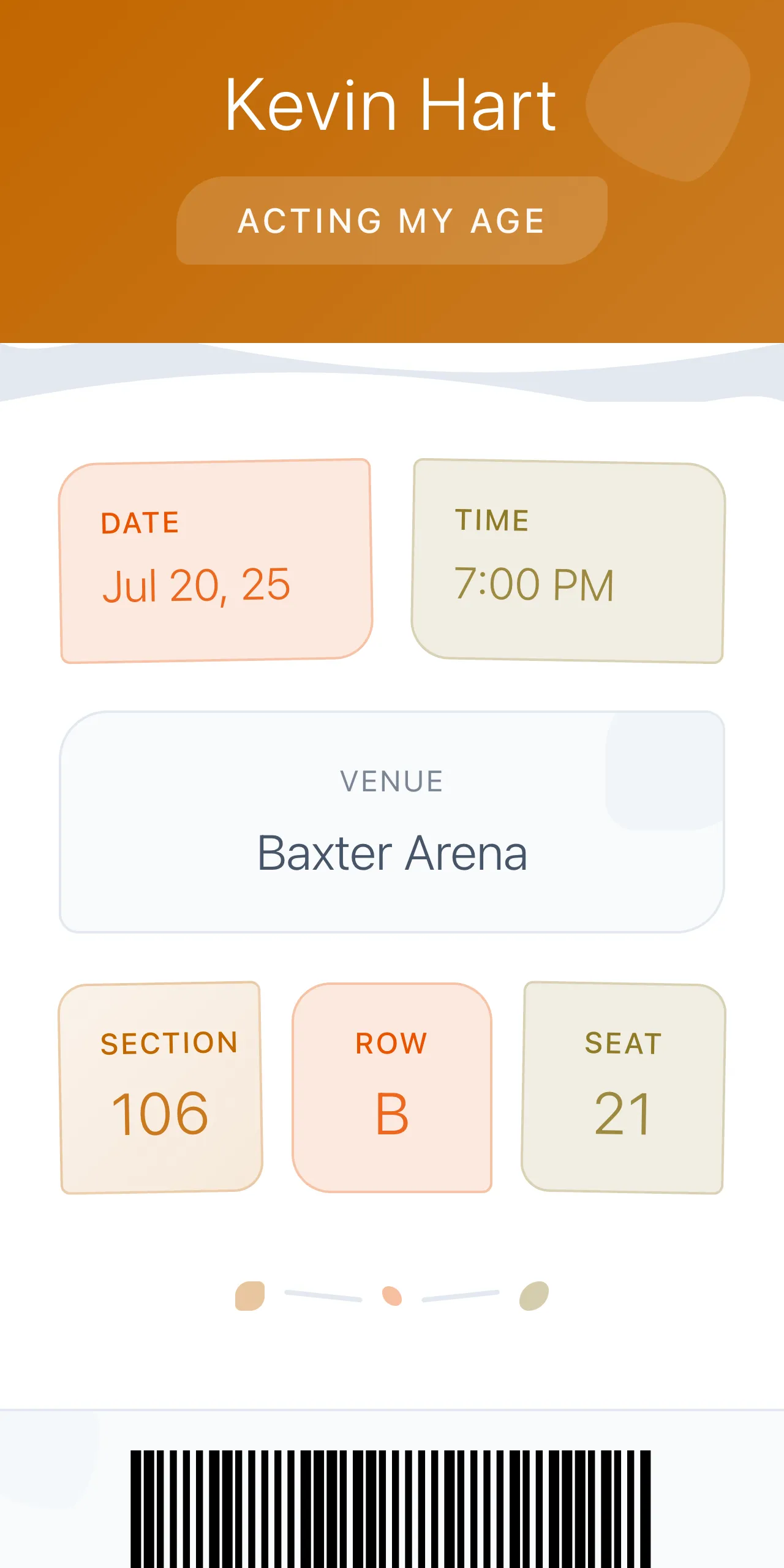Select the ROW B card
Image resolution: width=784 pixels, height=1568 pixels.
(392, 1084)
